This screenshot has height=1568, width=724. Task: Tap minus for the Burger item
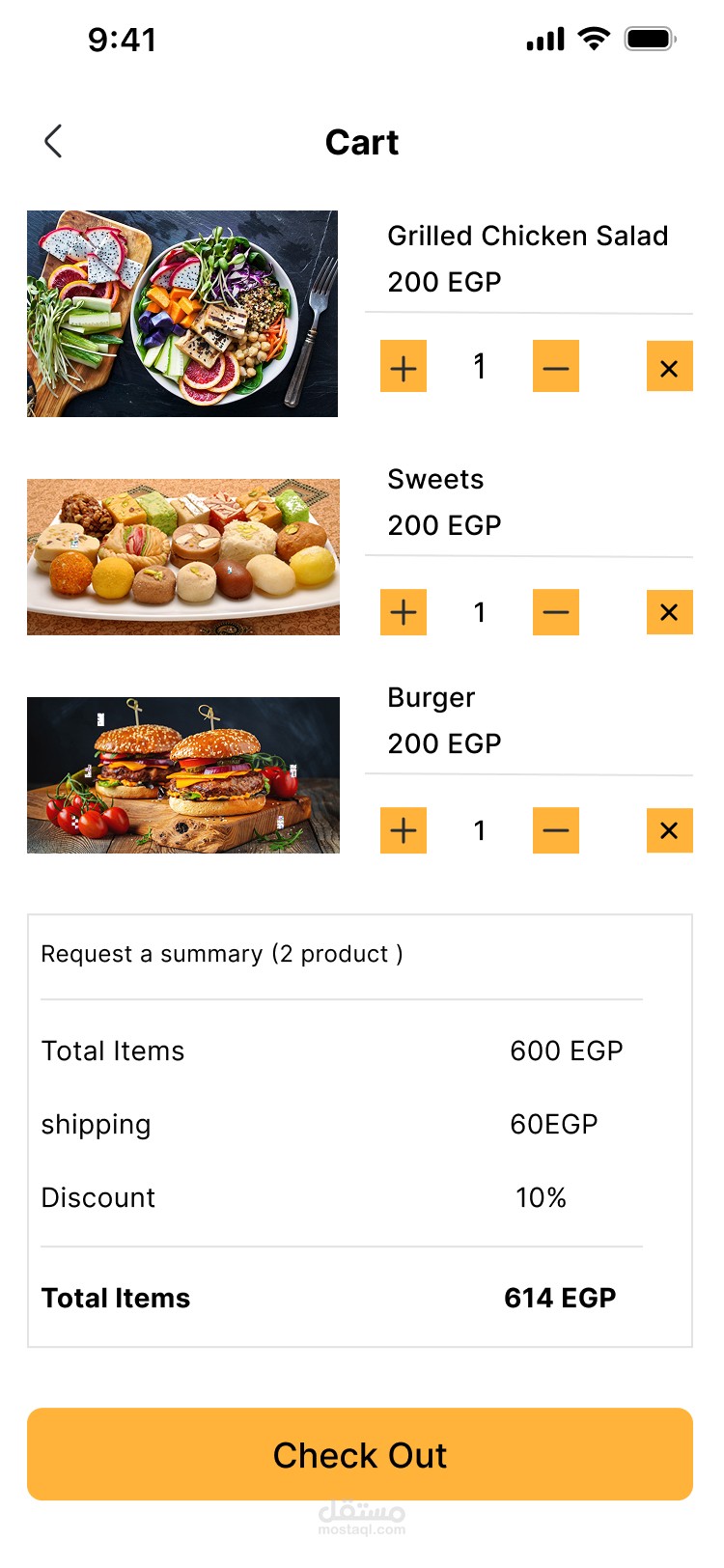pos(556,830)
